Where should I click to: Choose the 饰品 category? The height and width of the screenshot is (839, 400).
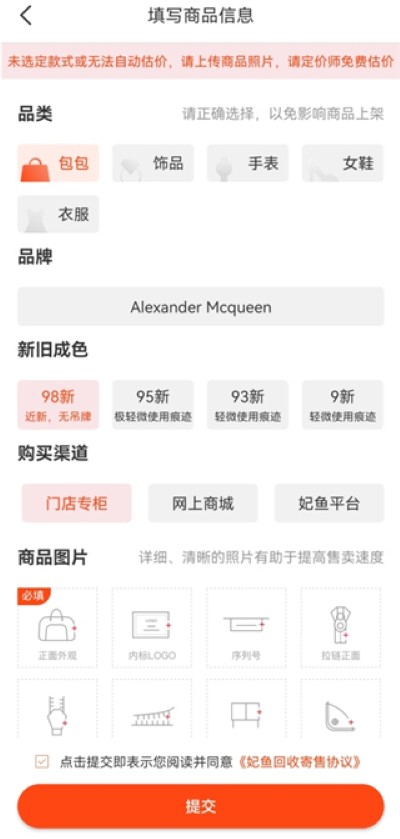click(x=153, y=163)
